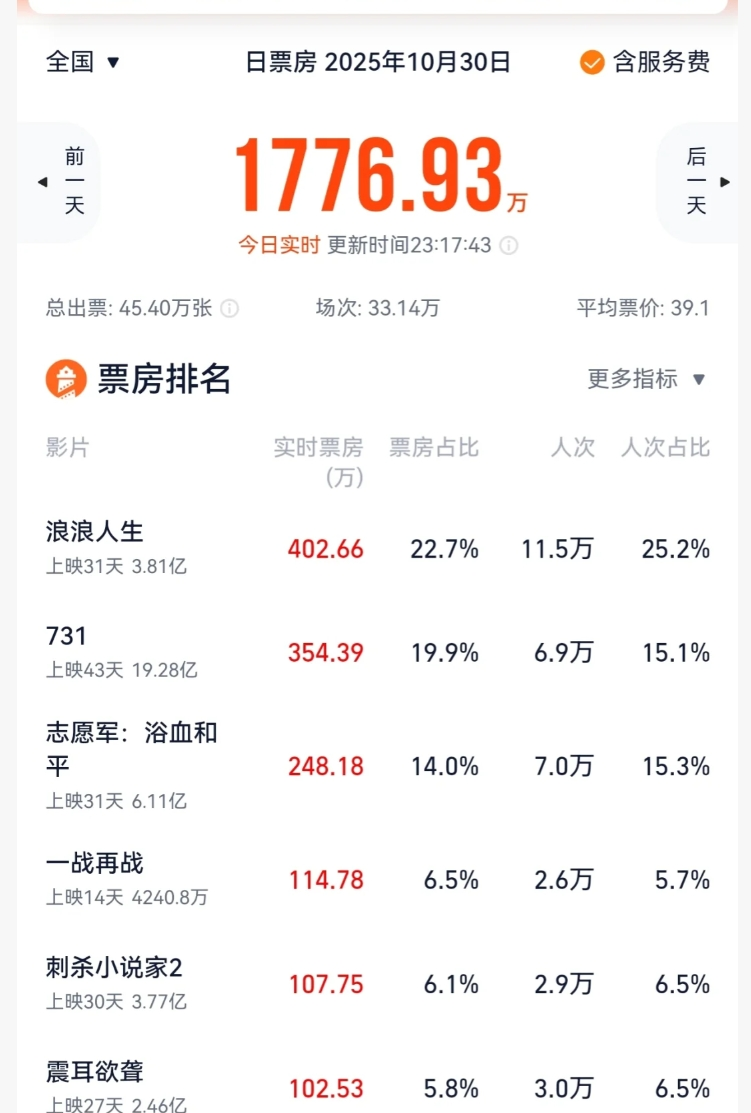Tap info icon next to 总出票
Viewport: 751px width, 1113px height.
click(229, 308)
